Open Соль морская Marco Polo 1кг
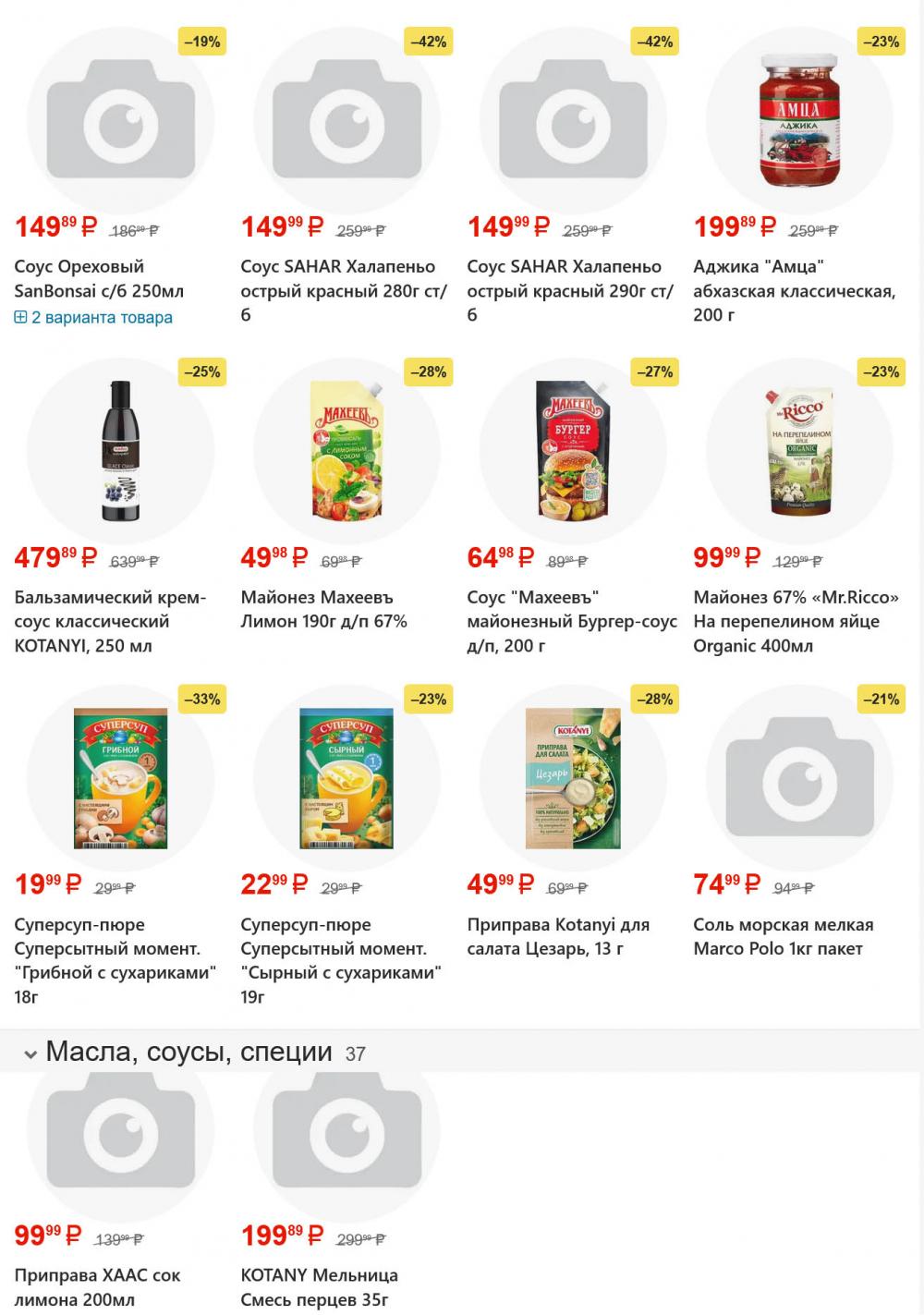Screen dimensions: 924x1315 [783, 936]
